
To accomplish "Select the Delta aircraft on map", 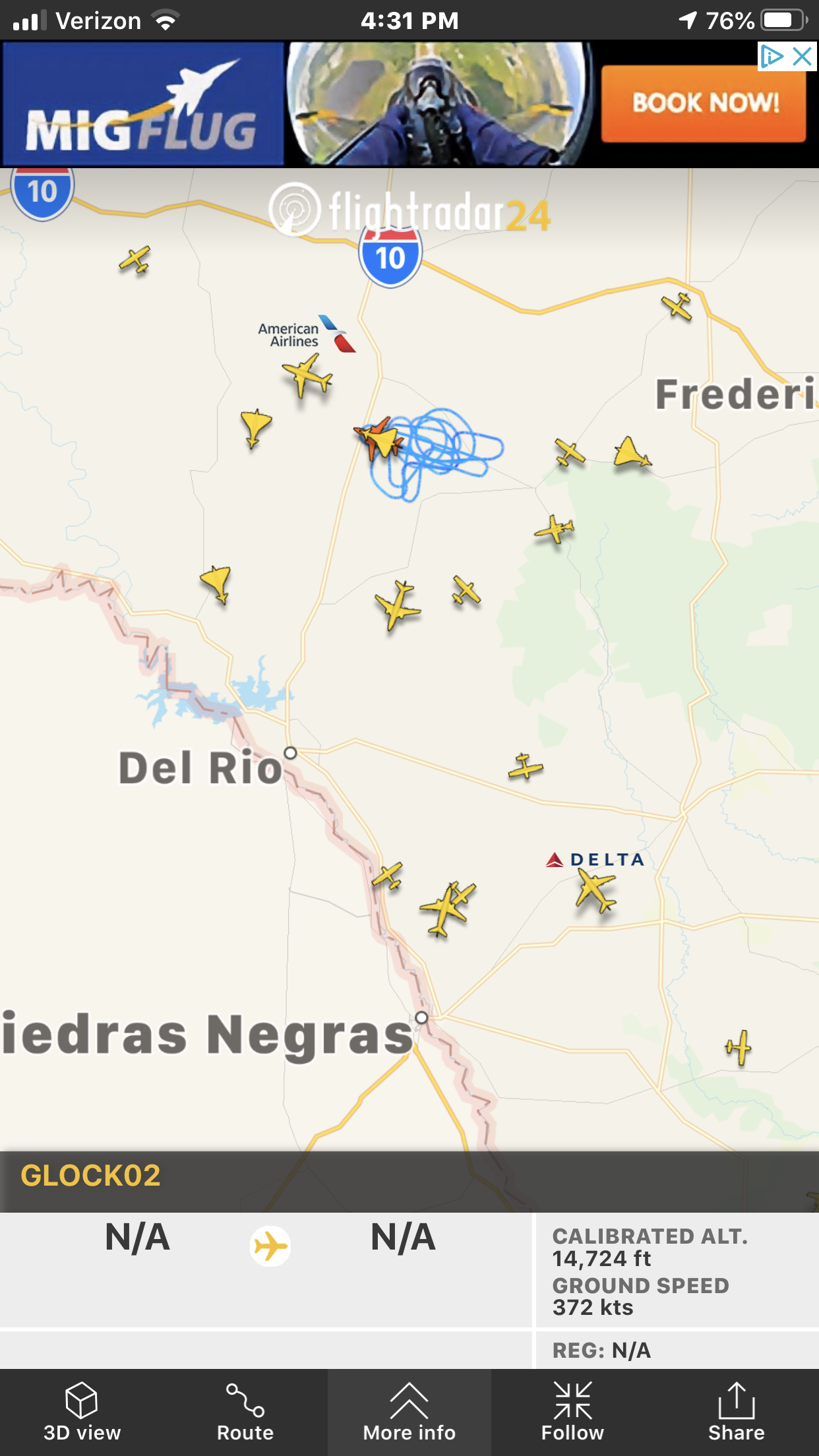I will (595, 890).
